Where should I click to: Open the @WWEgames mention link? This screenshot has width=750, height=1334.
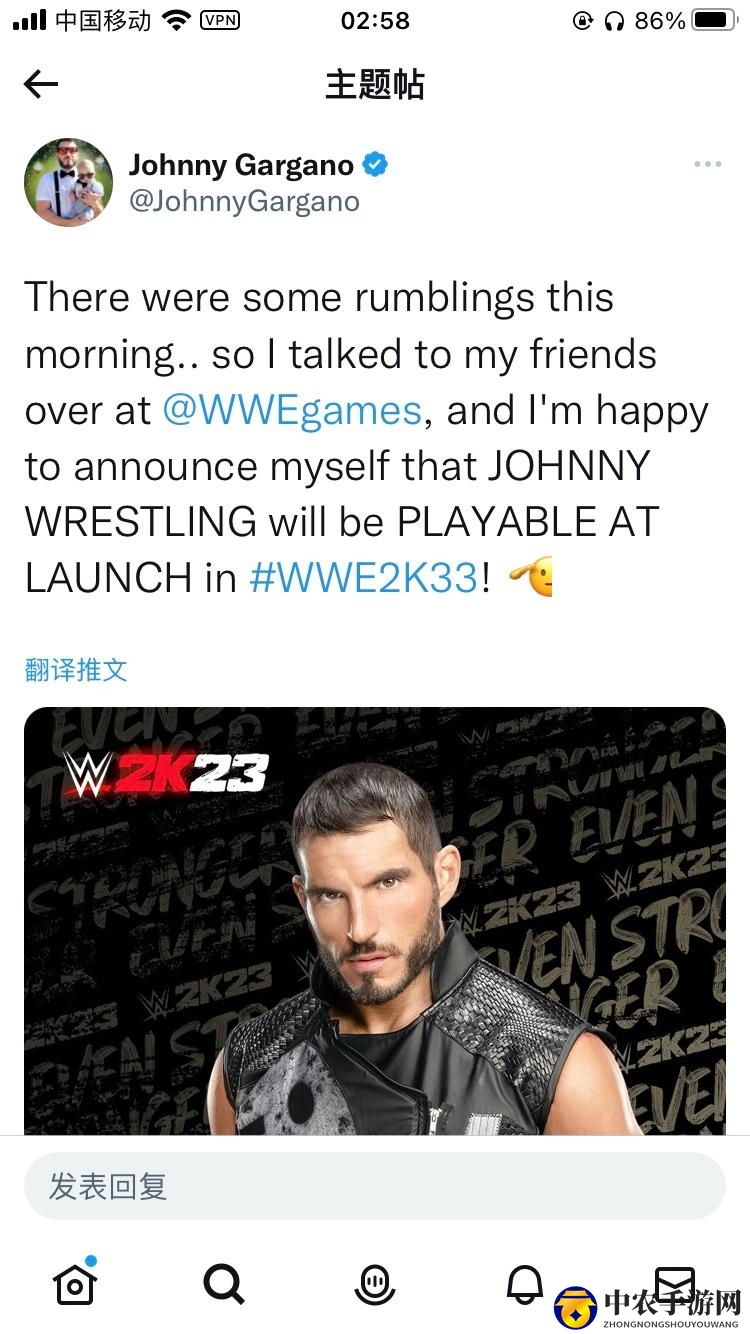pyautogui.click(x=291, y=411)
